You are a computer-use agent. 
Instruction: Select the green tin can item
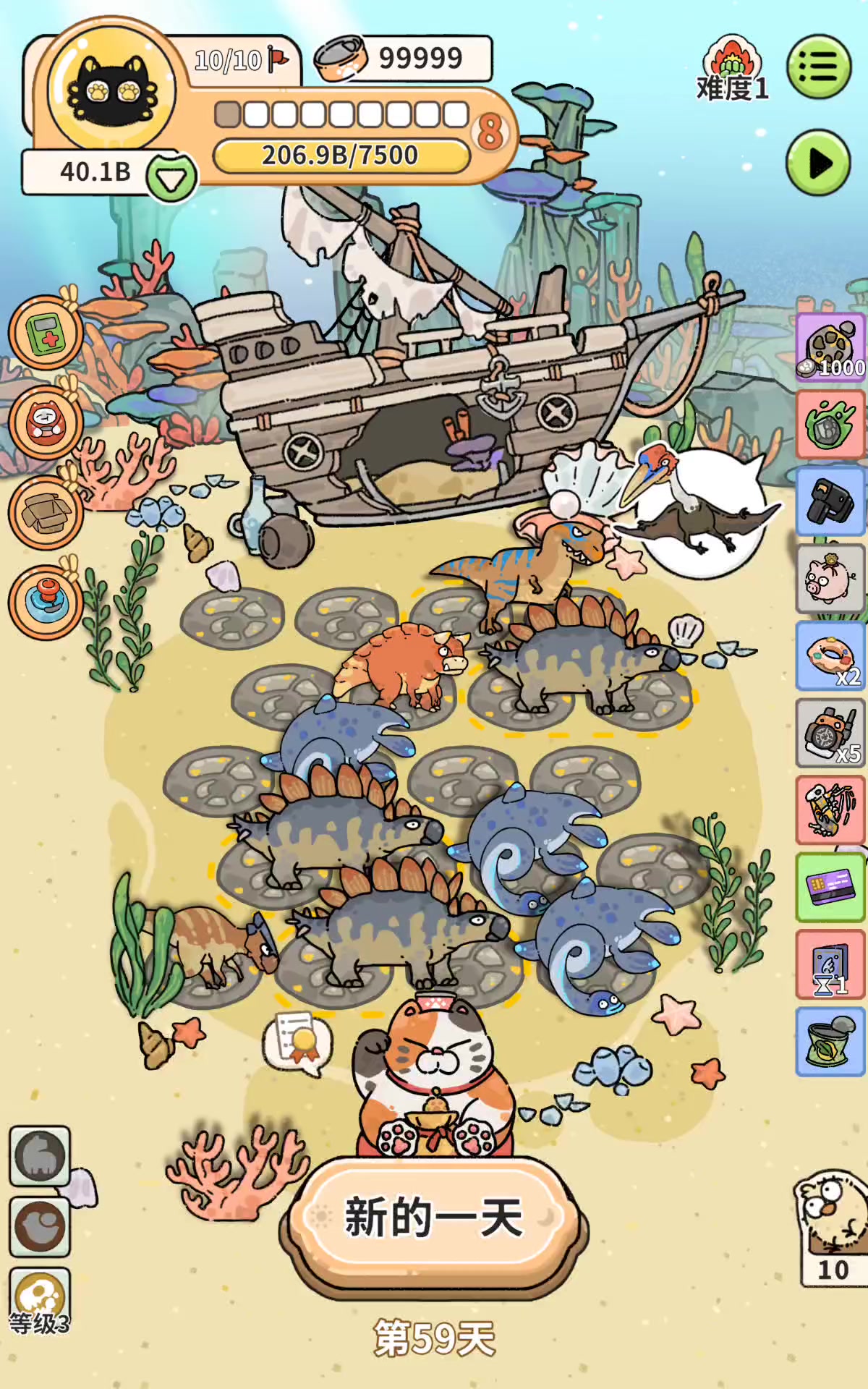(831, 1042)
